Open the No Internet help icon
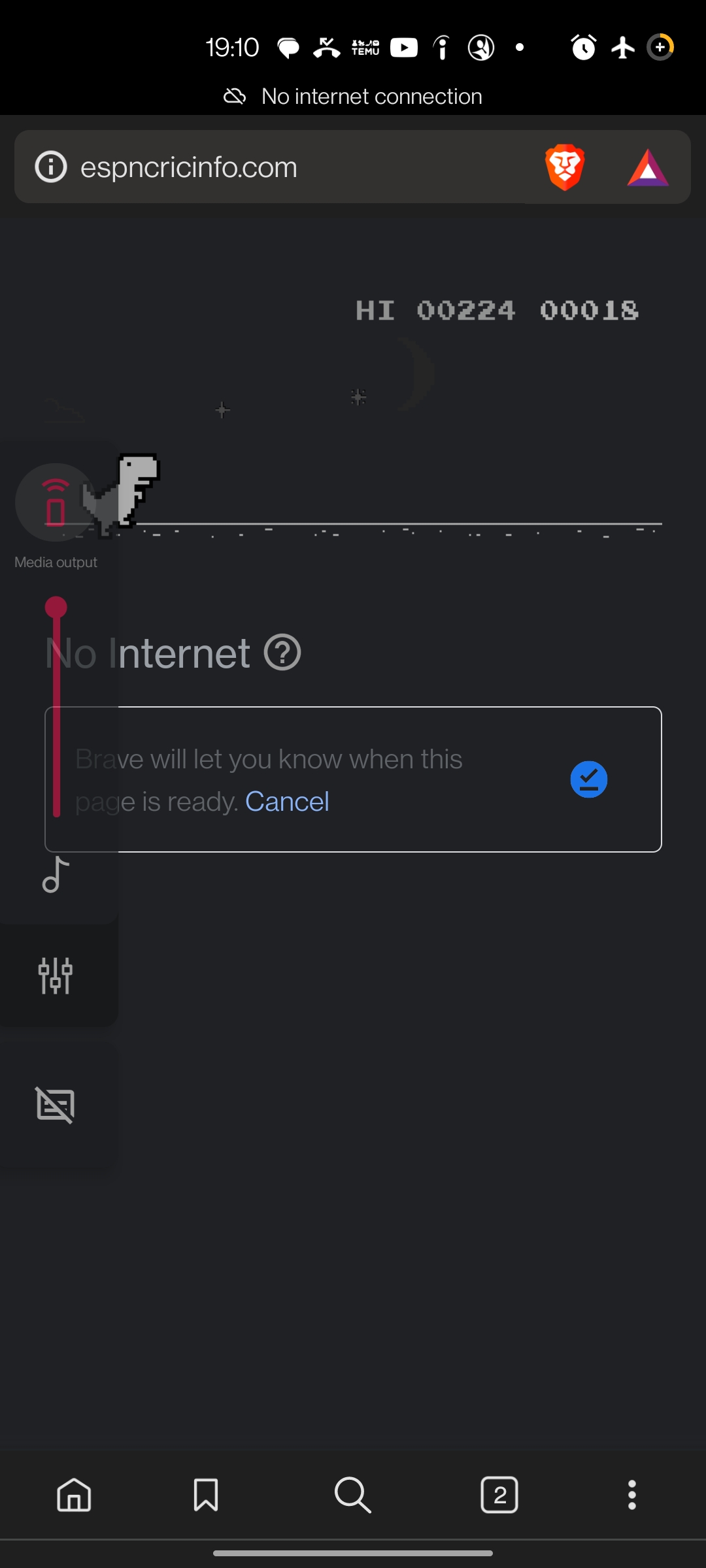Screen dimensions: 706x1568 [282, 653]
